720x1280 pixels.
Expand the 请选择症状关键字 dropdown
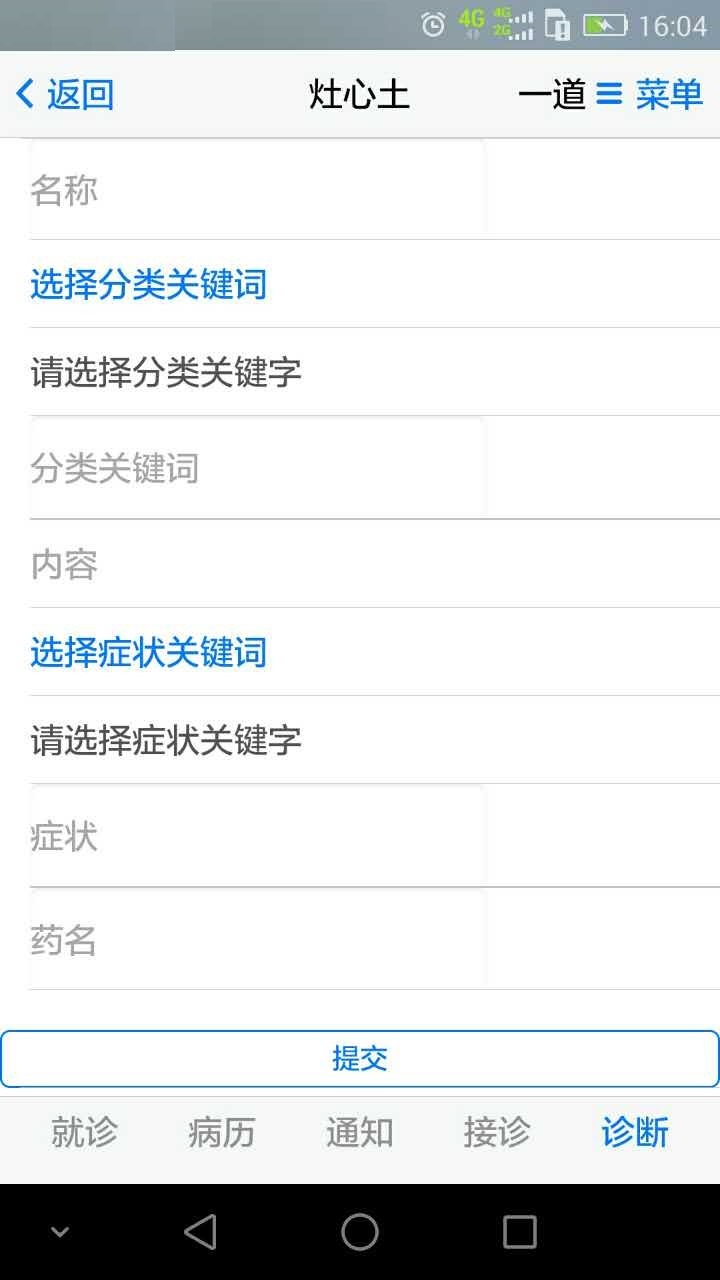pos(360,740)
